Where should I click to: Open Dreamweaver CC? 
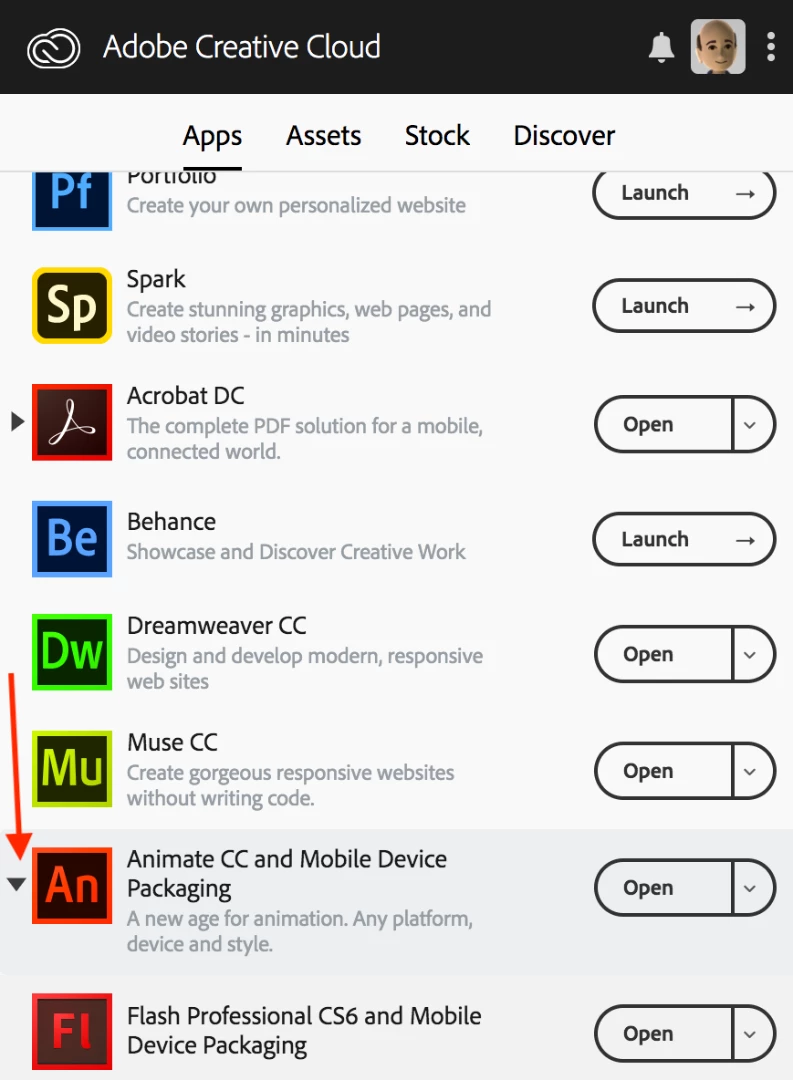coord(664,655)
